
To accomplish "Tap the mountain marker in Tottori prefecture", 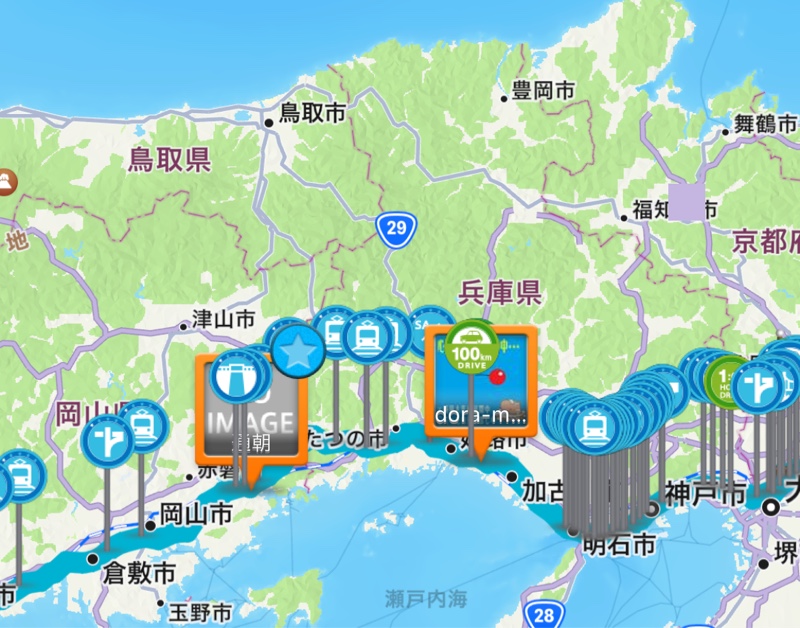I will pos(9,182).
